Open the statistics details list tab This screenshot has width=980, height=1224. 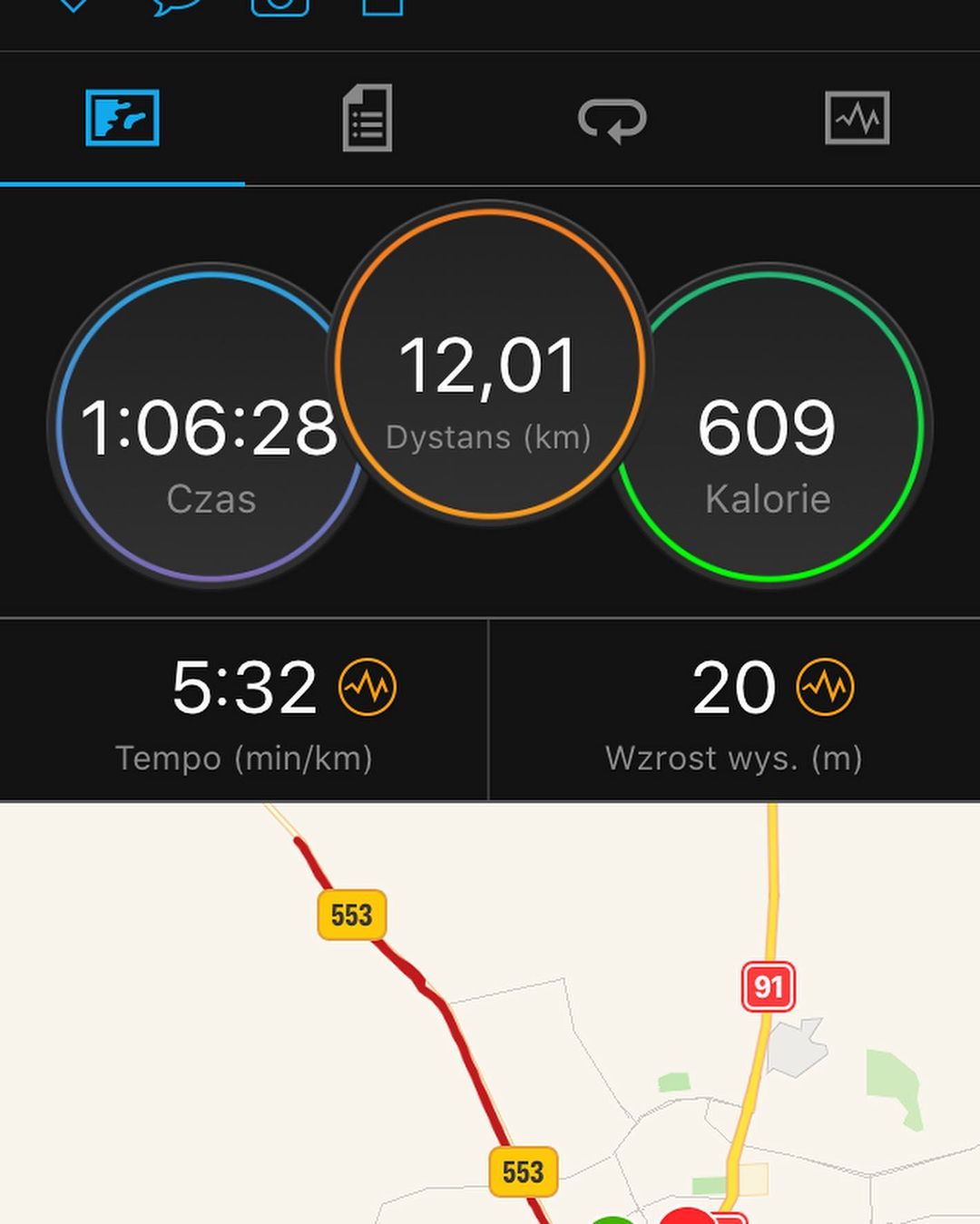click(367, 118)
